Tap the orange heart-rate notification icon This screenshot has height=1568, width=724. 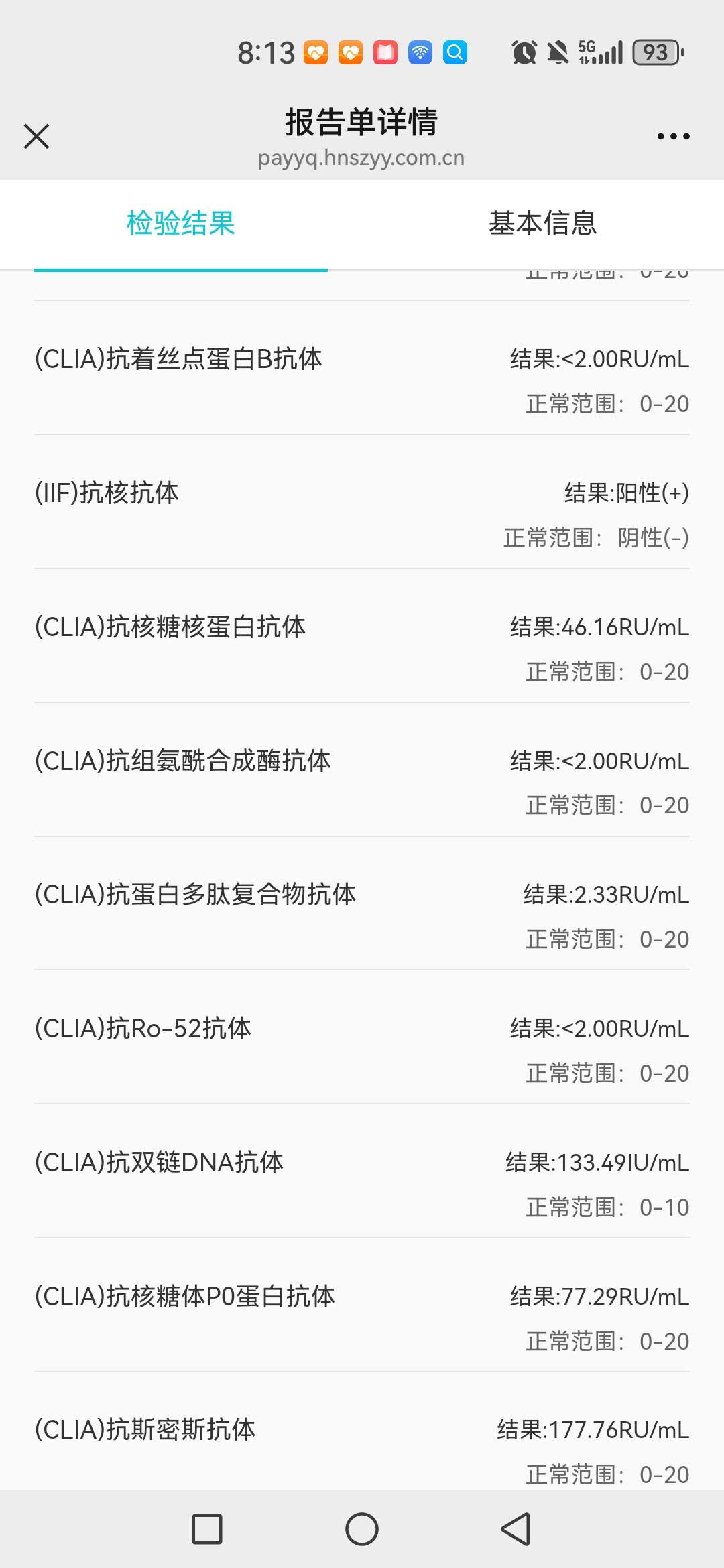click(349, 52)
